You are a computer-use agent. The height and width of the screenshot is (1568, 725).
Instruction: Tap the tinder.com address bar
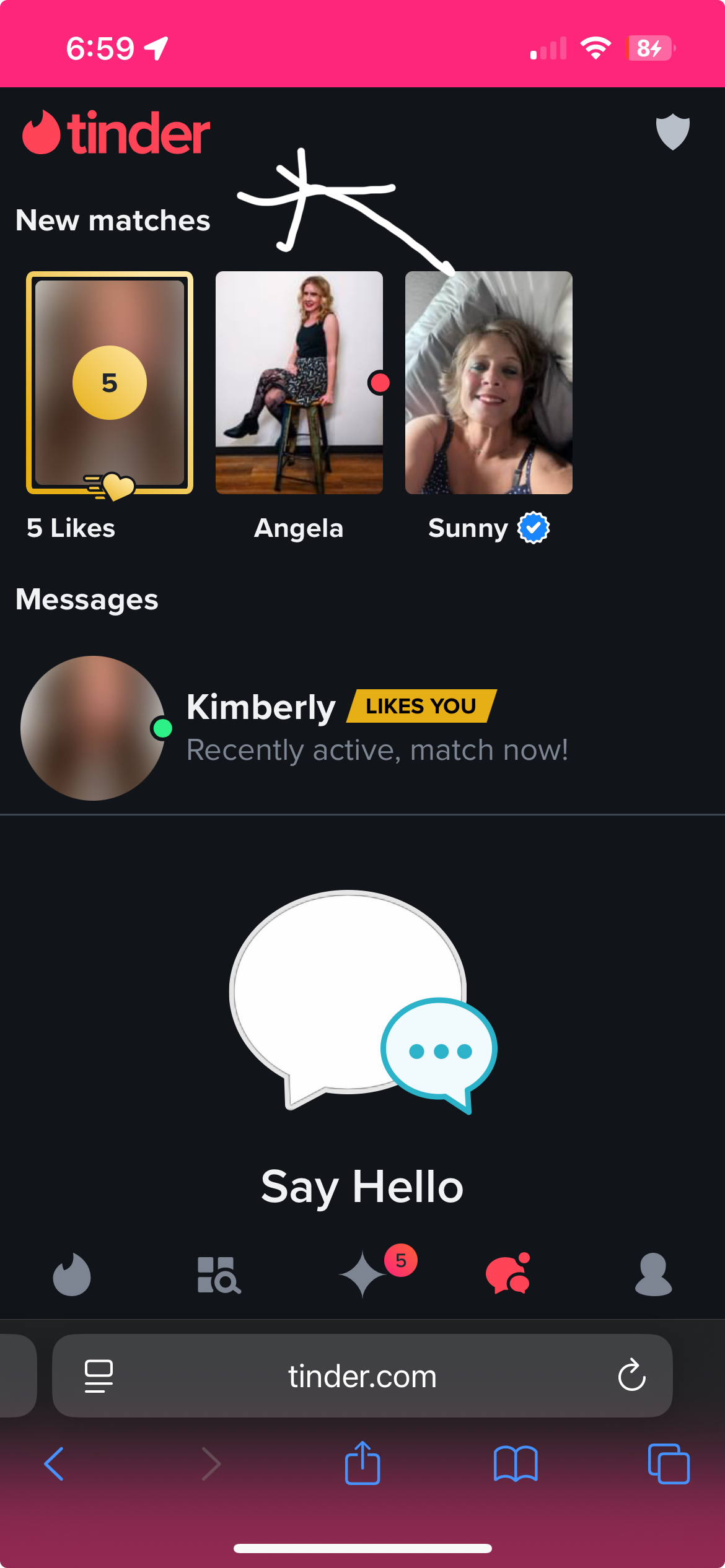[x=362, y=1376]
